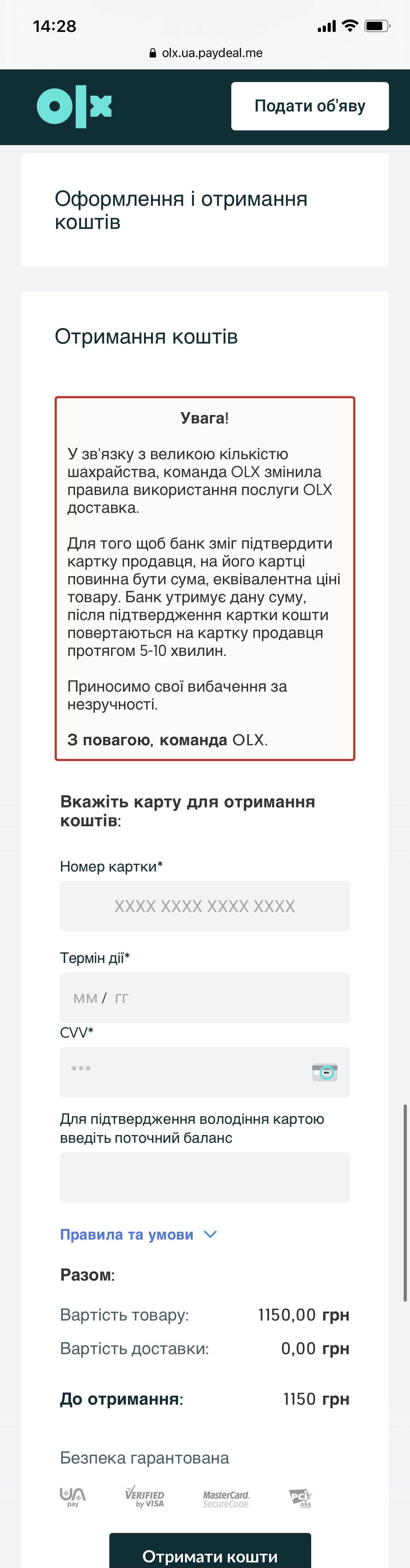This screenshot has width=410, height=1568.
Task: Tap the olx.ua.paydeal.me address bar
Action: point(206,53)
